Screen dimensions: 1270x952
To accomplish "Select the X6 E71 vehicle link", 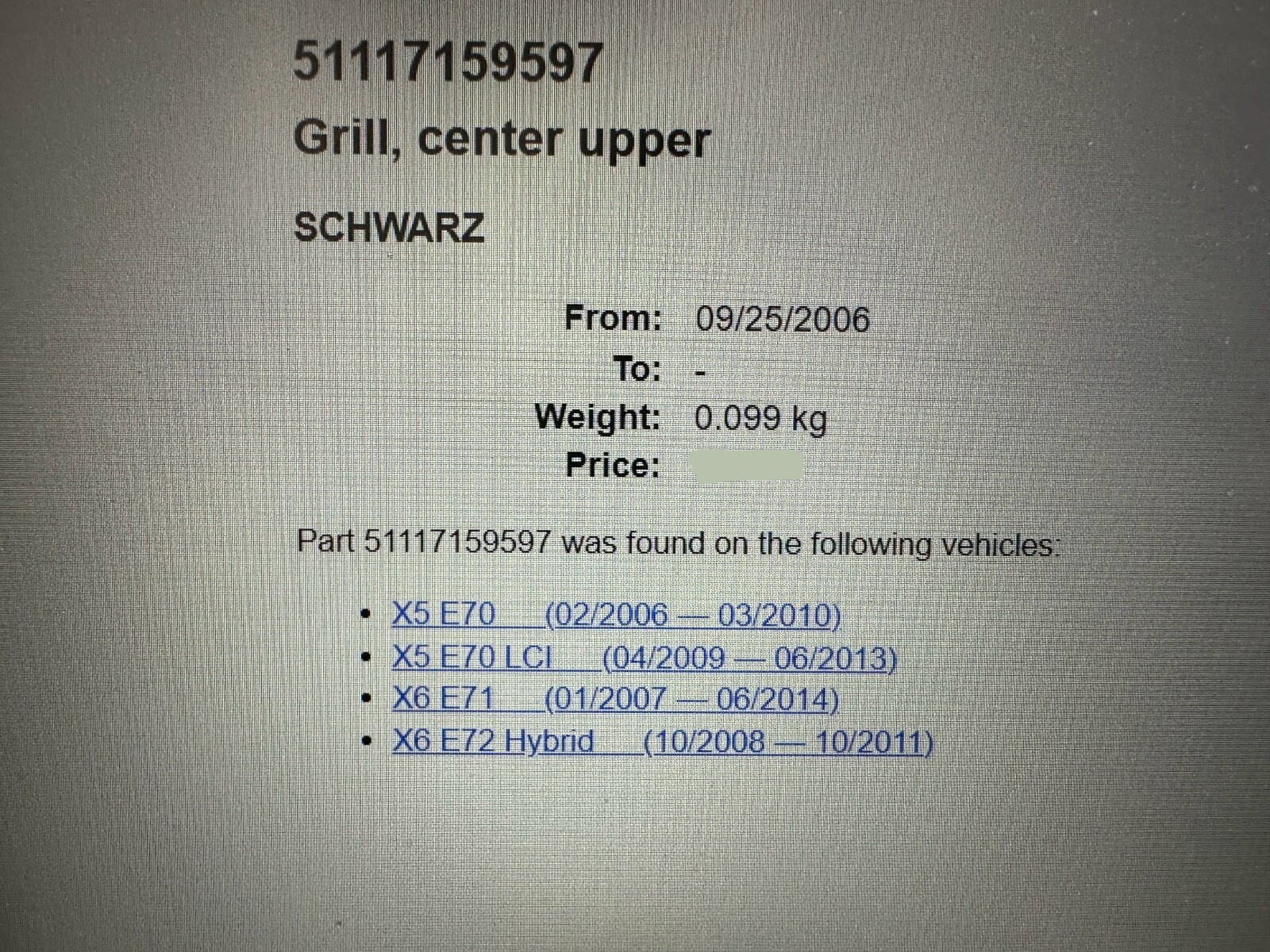I will coord(615,699).
